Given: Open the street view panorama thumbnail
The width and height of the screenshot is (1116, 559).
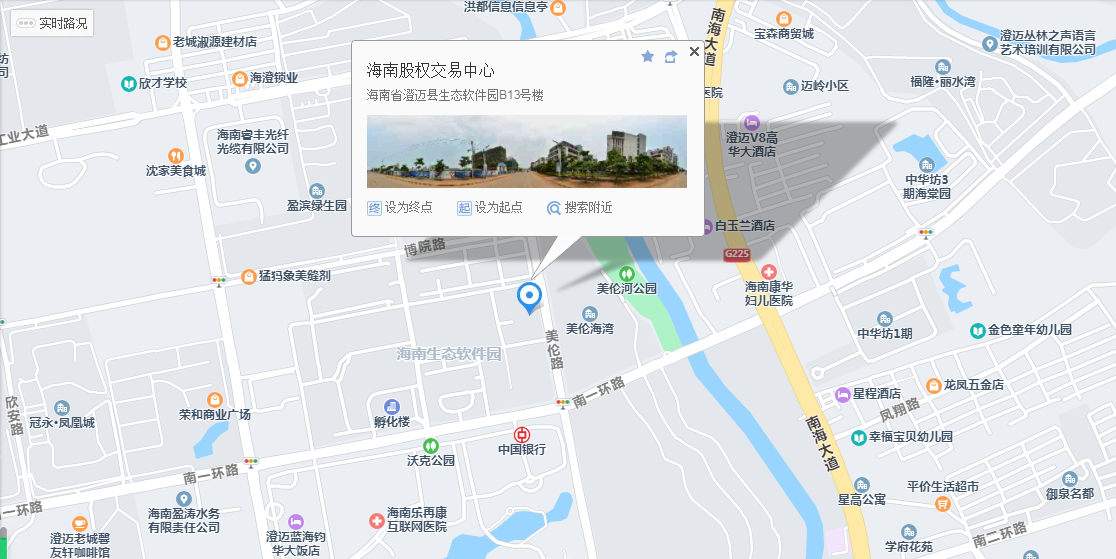Looking at the screenshot, I should (526, 151).
